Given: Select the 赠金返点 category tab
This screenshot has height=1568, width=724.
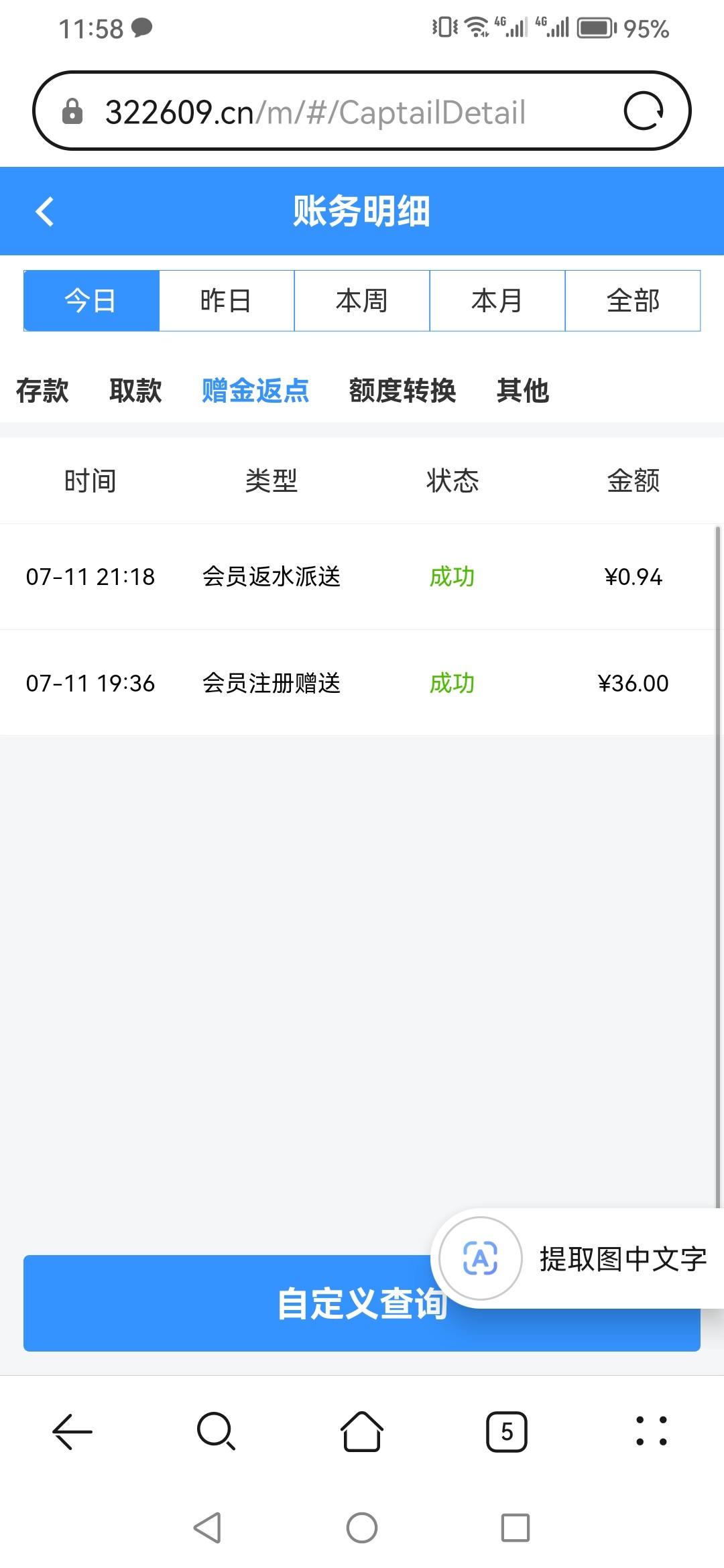Looking at the screenshot, I should (x=255, y=391).
